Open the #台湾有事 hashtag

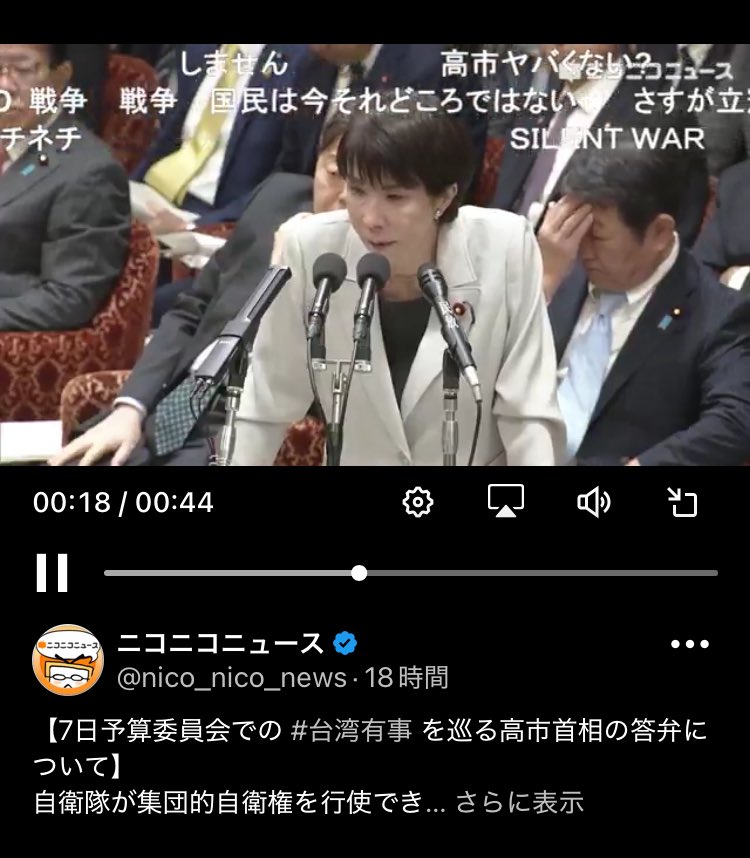(350, 732)
